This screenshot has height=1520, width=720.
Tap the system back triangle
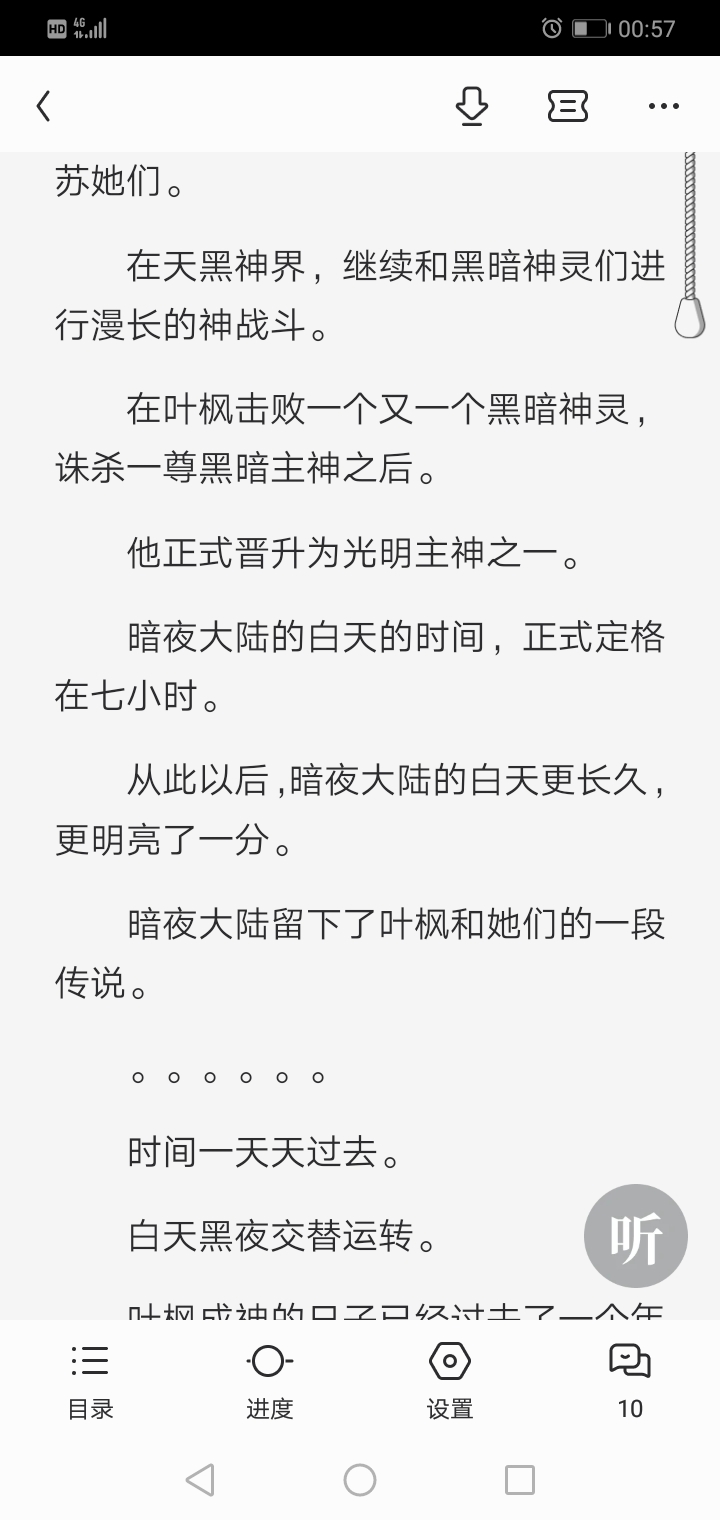pos(200,1480)
